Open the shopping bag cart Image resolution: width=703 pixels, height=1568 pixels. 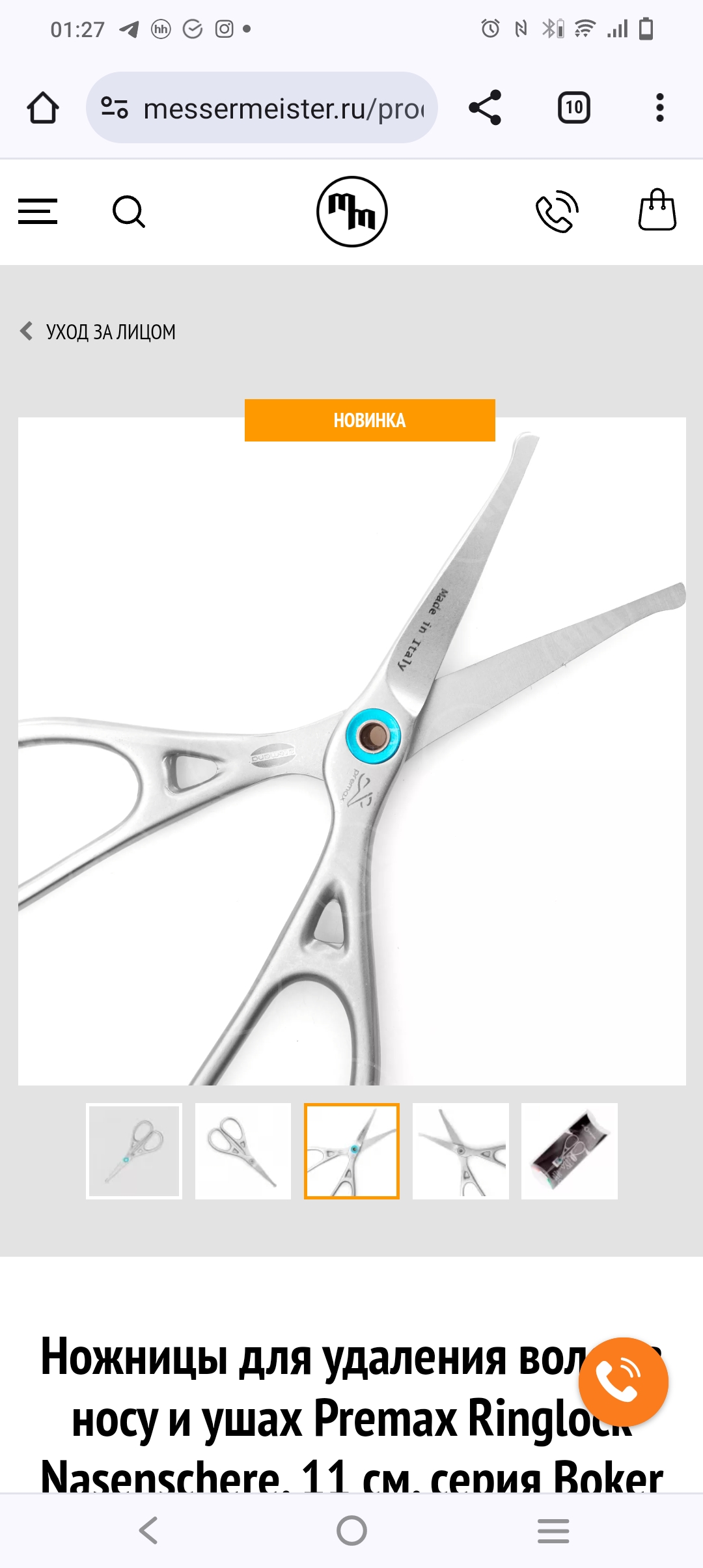click(x=657, y=210)
